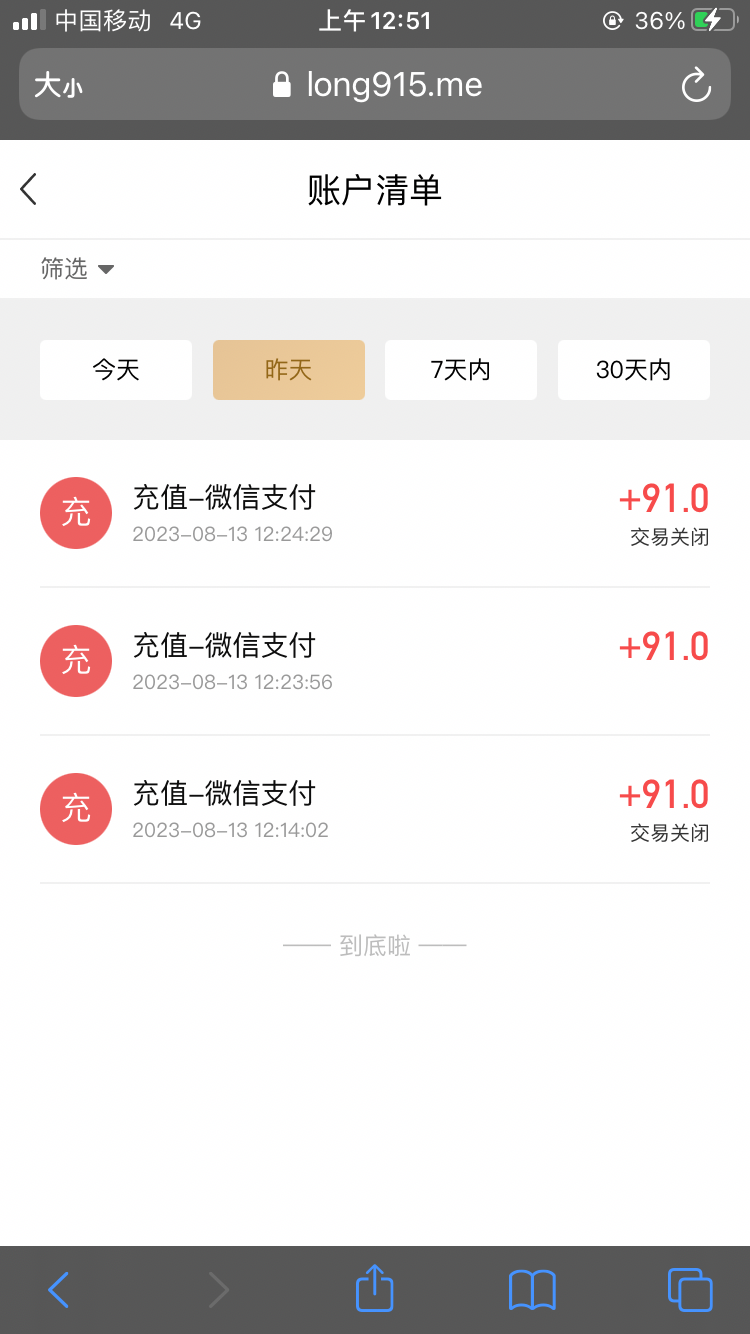This screenshot has width=750, height=1334.
Task: Open Safari bookmarks
Action: point(532,1289)
